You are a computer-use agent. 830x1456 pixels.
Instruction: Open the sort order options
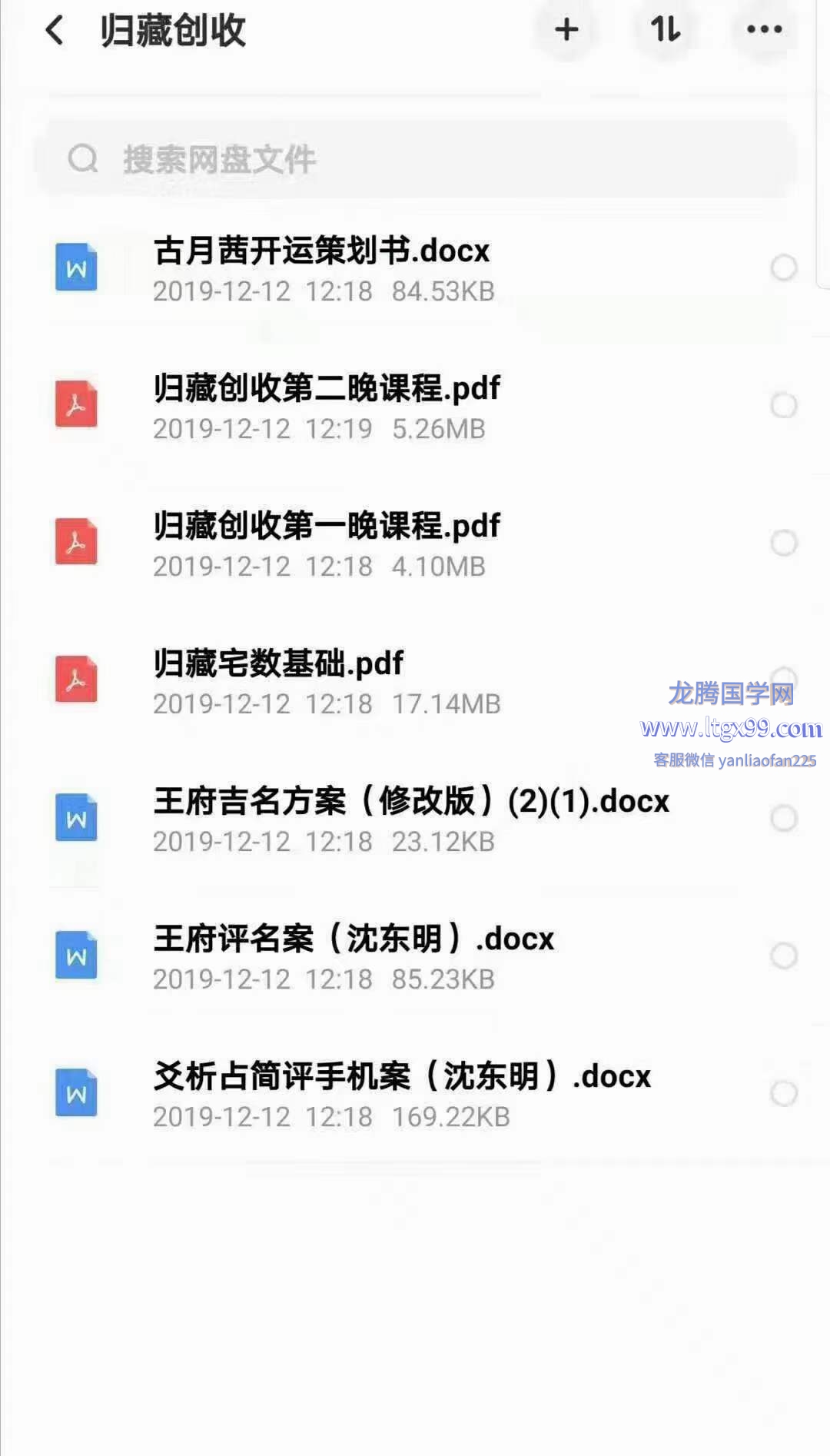[x=666, y=30]
